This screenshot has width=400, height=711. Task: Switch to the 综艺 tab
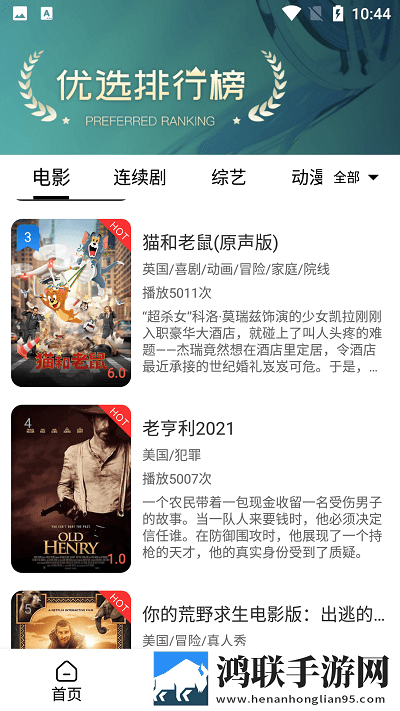coord(228,177)
